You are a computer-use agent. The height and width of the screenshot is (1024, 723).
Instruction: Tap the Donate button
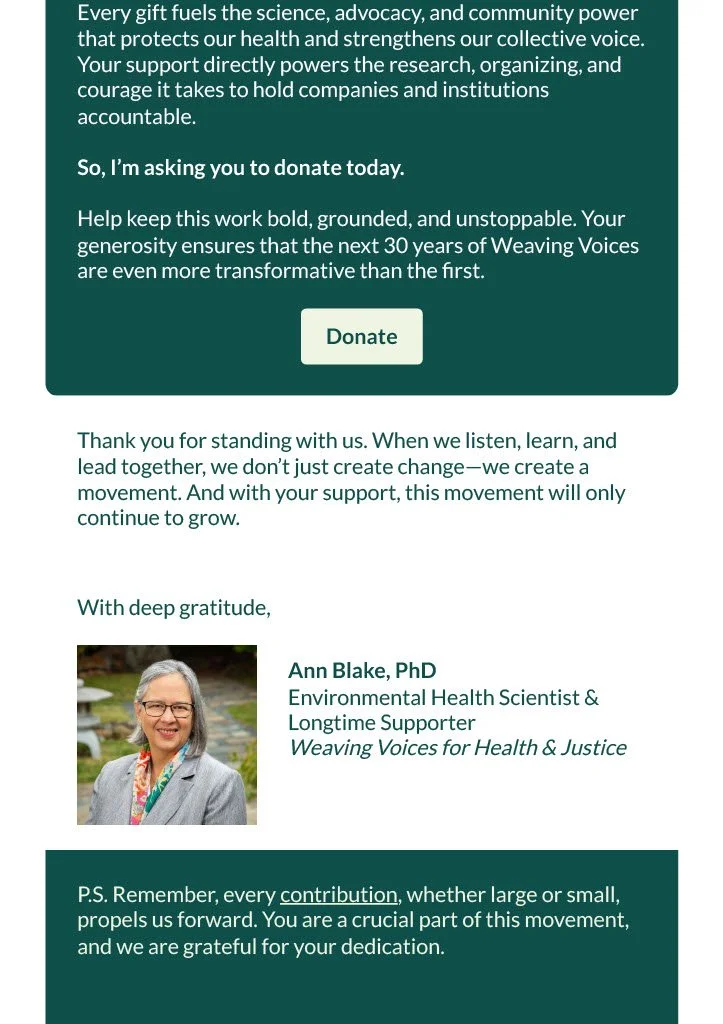click(361, 336)
